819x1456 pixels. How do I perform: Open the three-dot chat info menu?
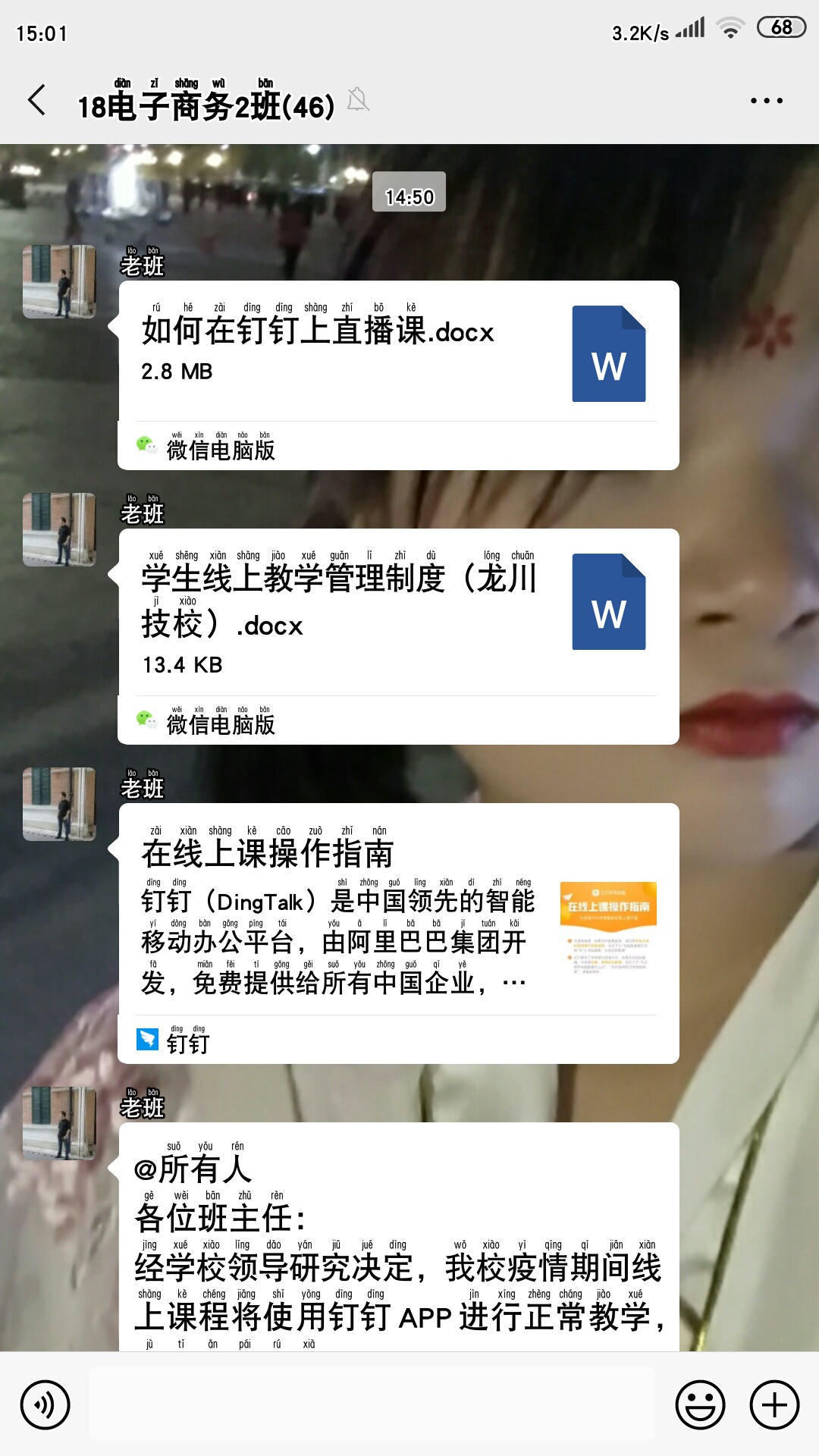pyautogui.click(x=767, y=101)
